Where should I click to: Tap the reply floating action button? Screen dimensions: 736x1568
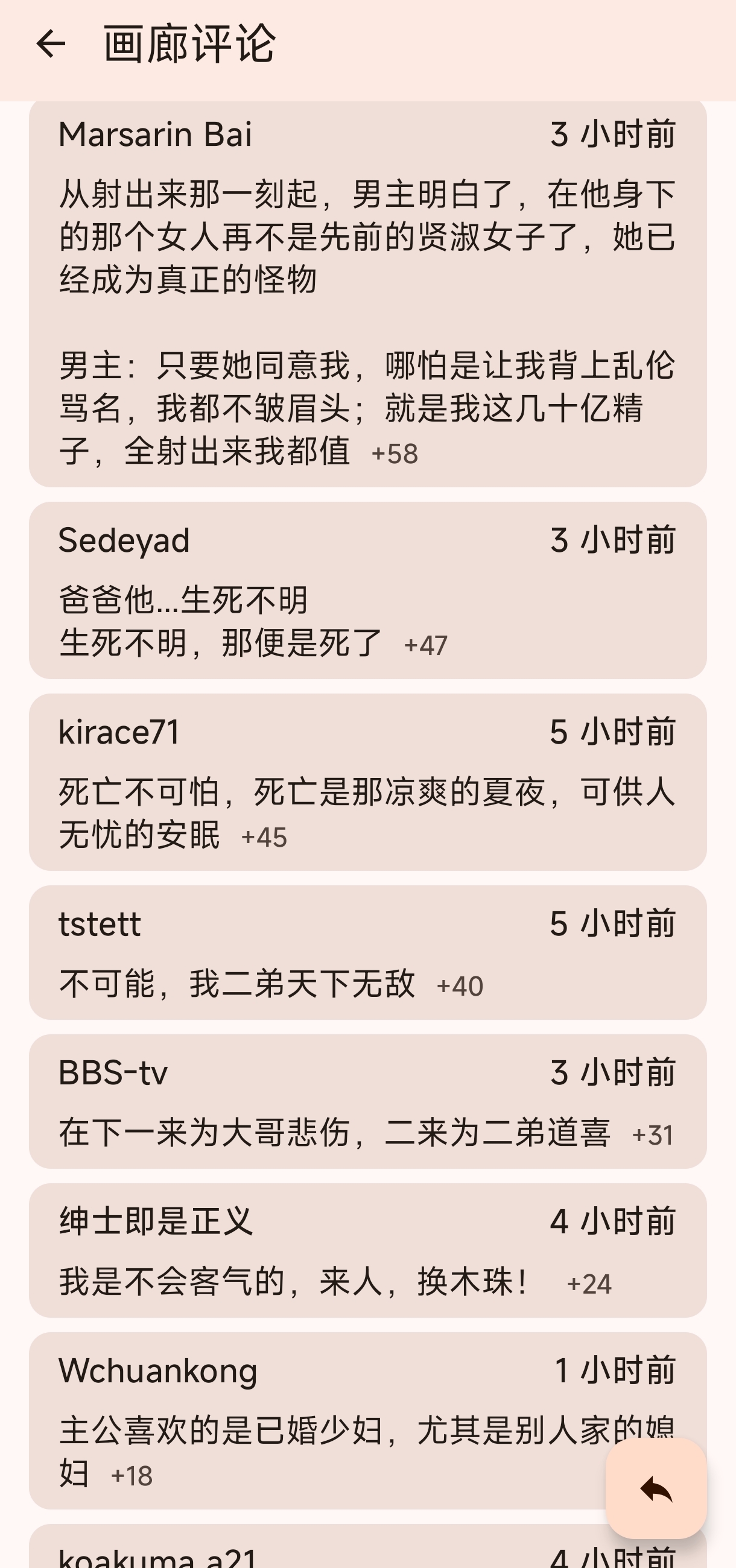[x=656, y=1488]
